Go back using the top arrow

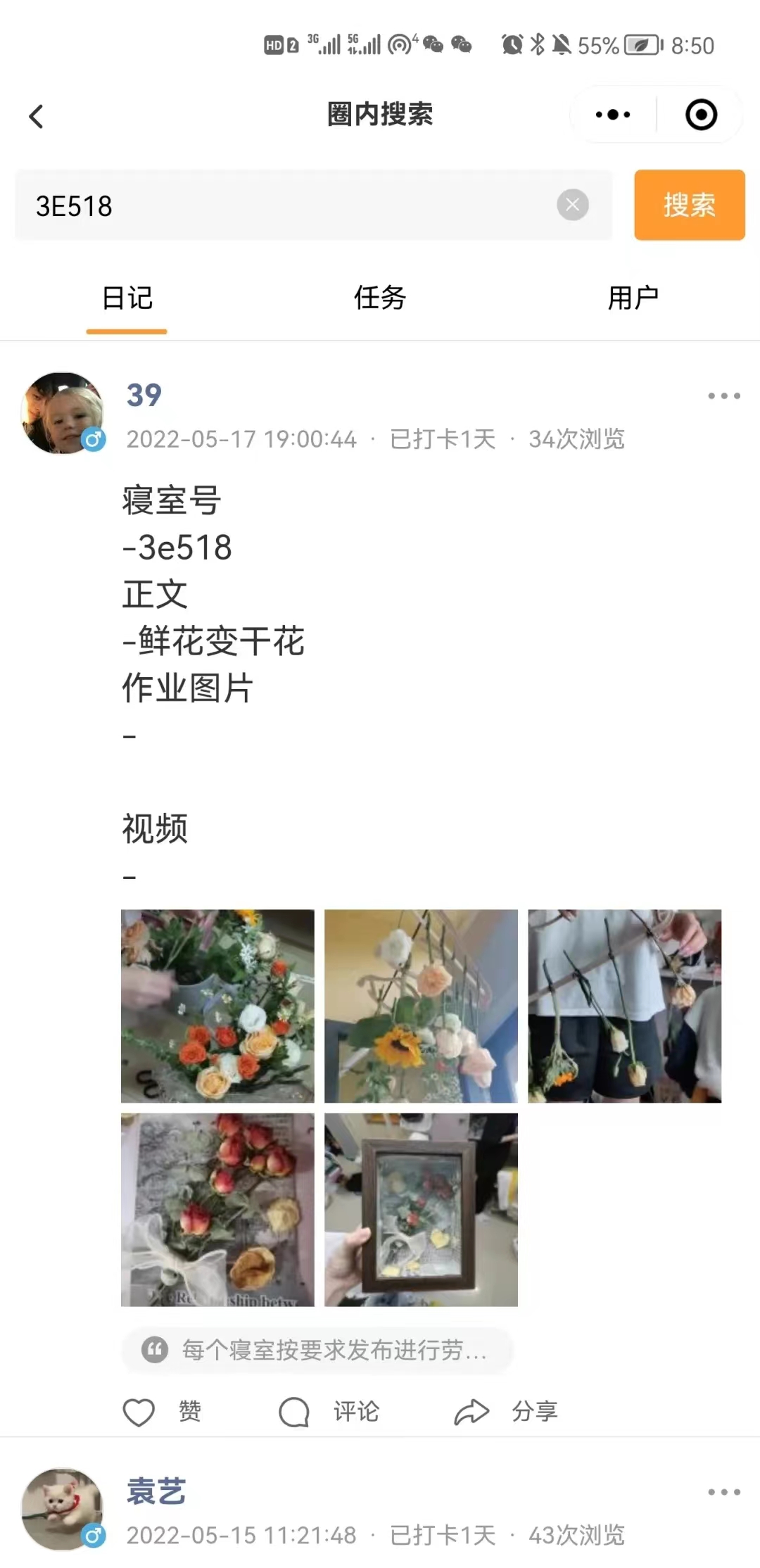pos(37,116)
